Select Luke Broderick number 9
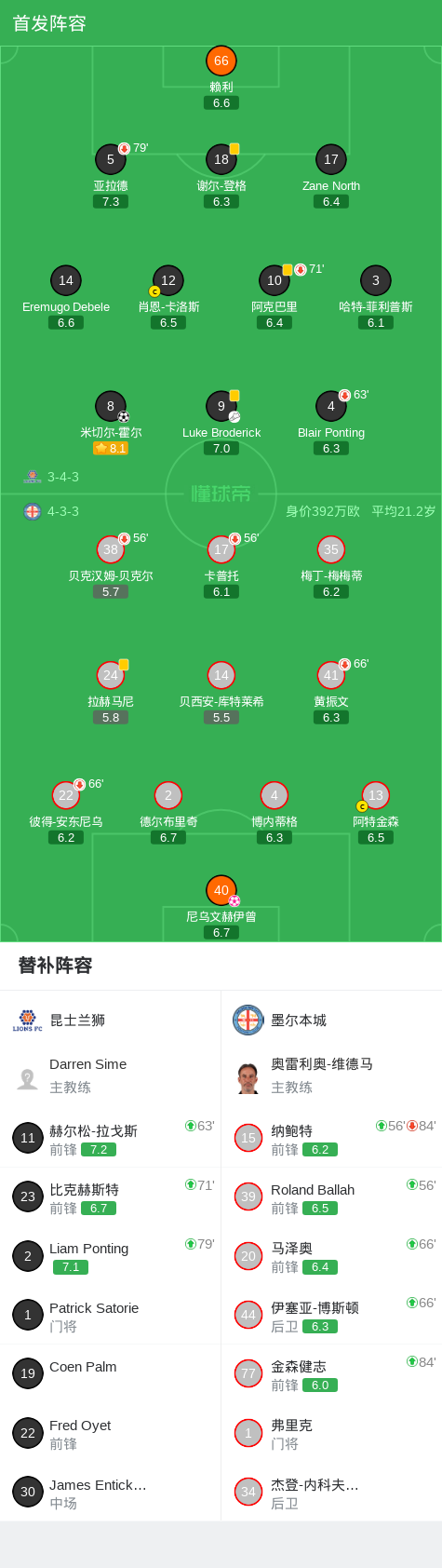This screenshot has height=1568, width=442. pyautogui.click(x=221, y=423)
